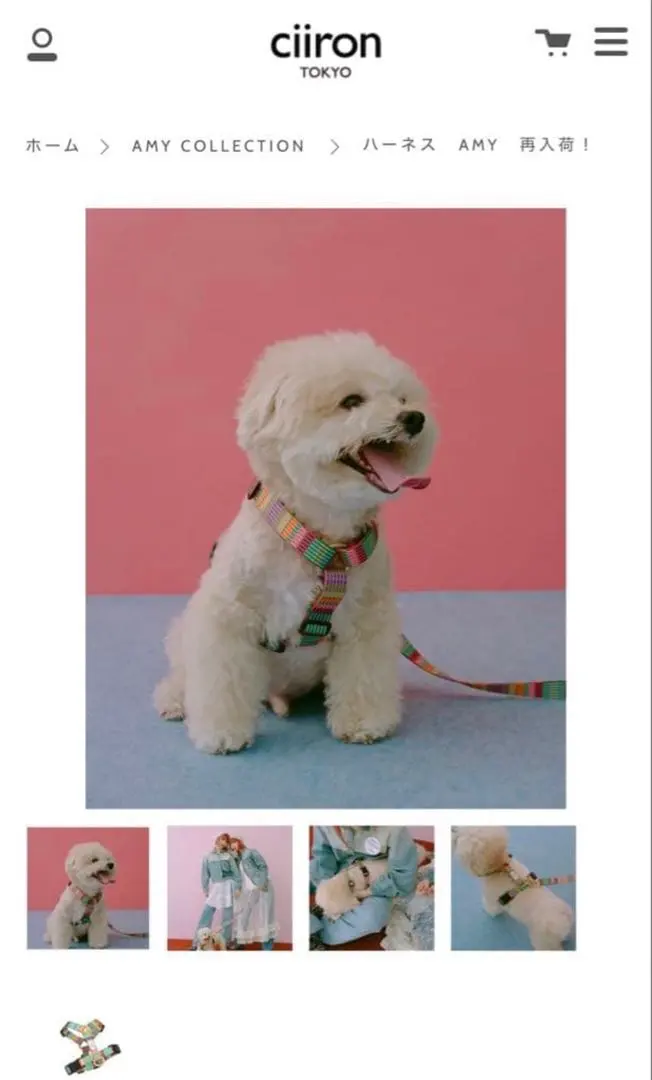Screen dimensions: 652x1080
Task: Go to ciiron TOKYO home via logo
Action: 325,50
